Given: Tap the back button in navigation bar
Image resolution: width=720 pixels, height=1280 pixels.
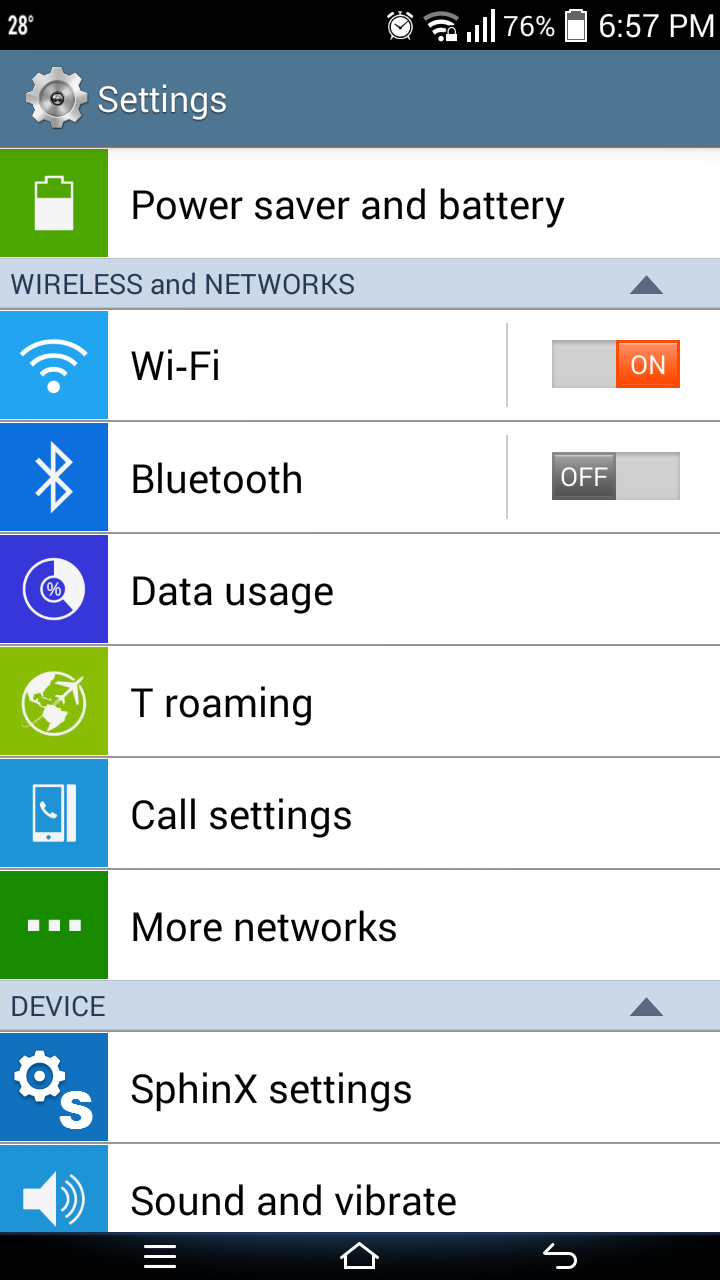Looking at the screenshot, I should click(560, 1256).
